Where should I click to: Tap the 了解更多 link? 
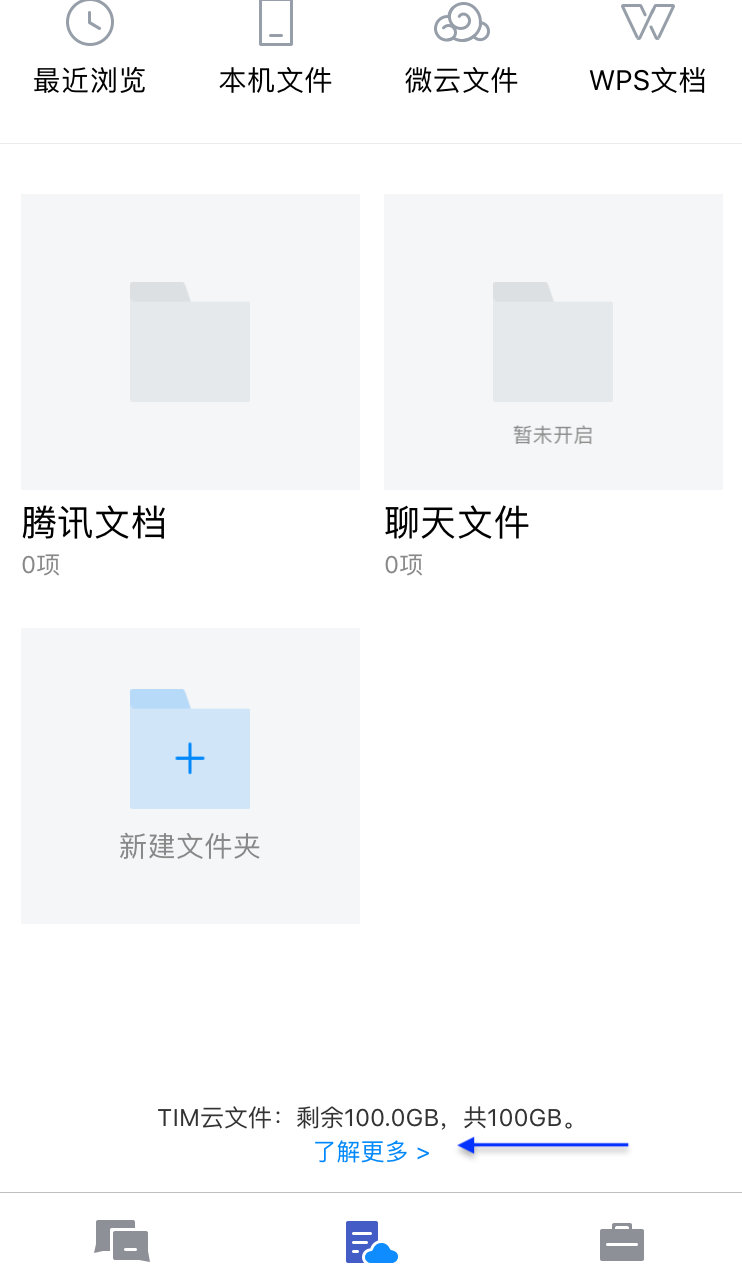372,1152
